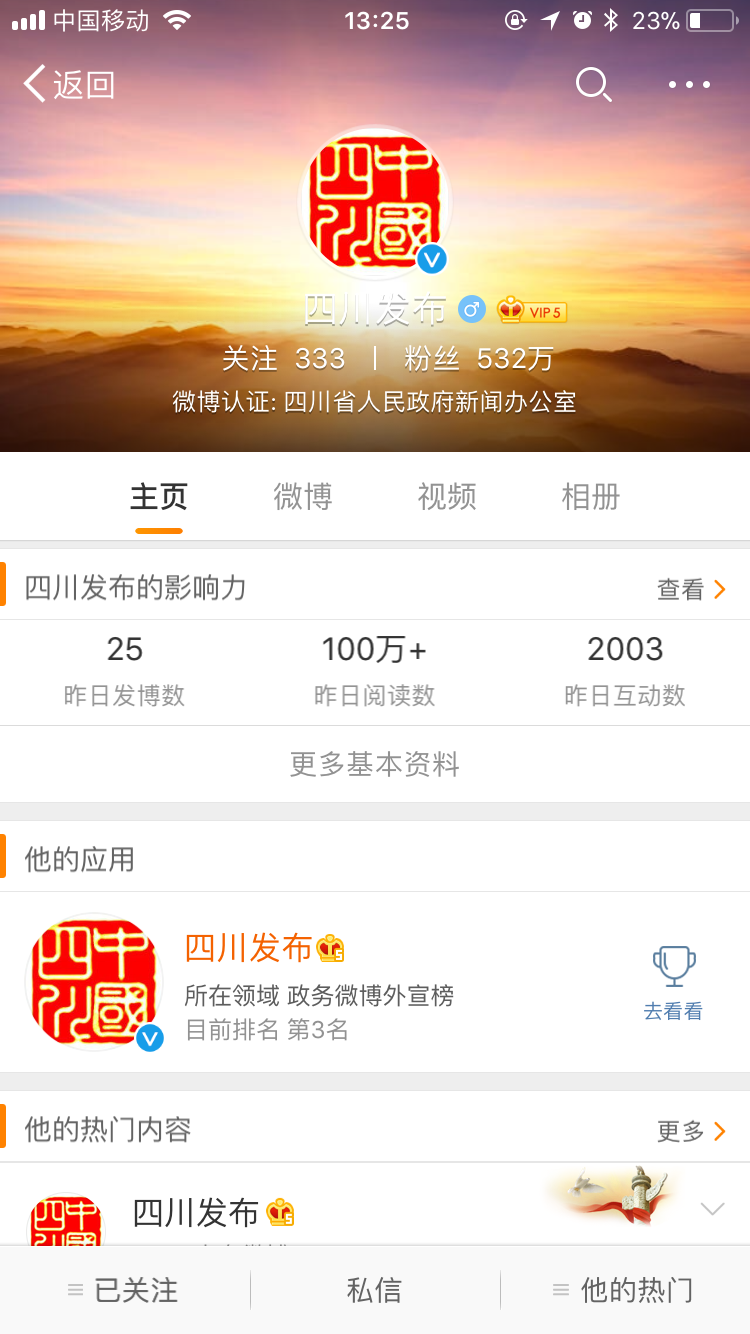Open the VIP 5 badge

click(532, 311)
